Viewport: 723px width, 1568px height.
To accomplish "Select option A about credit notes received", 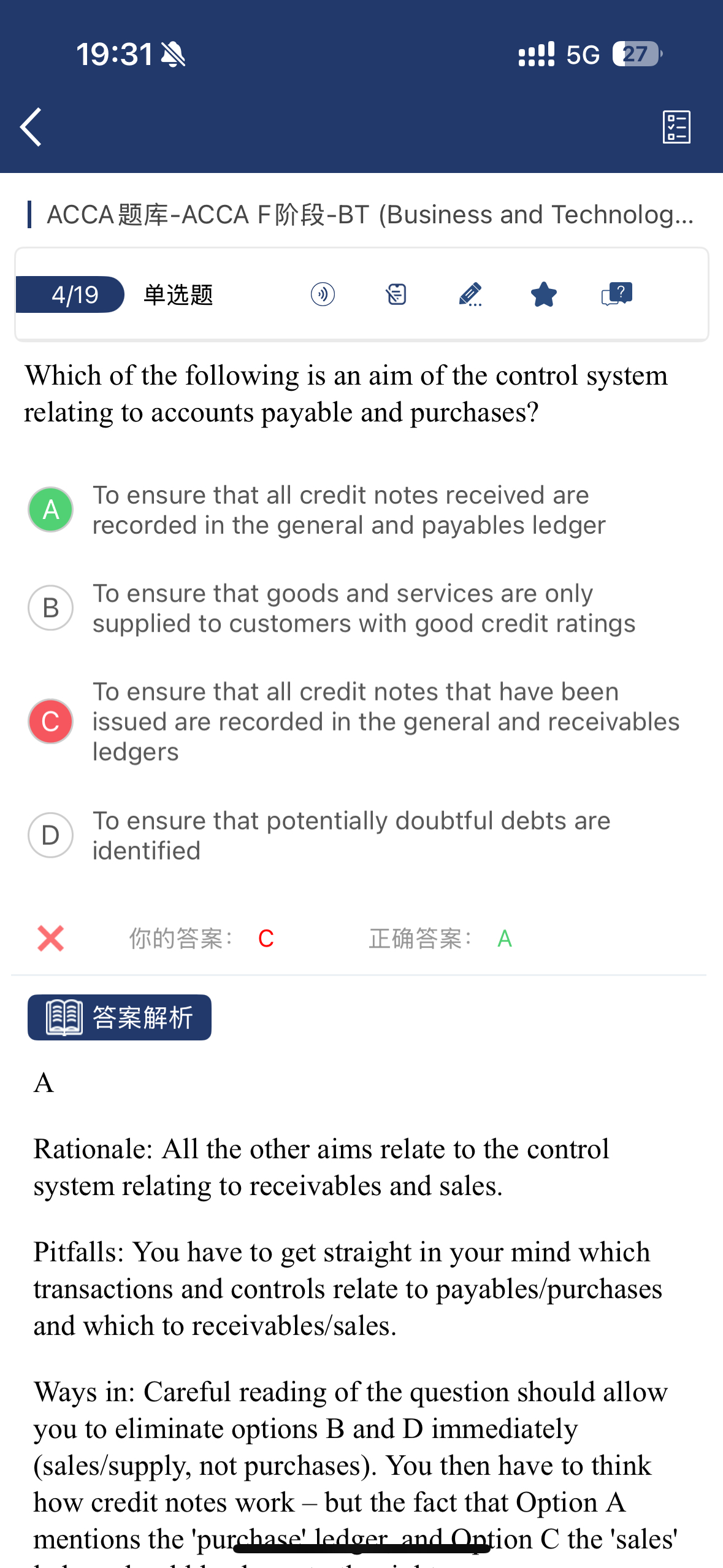I will coord(51,510).
